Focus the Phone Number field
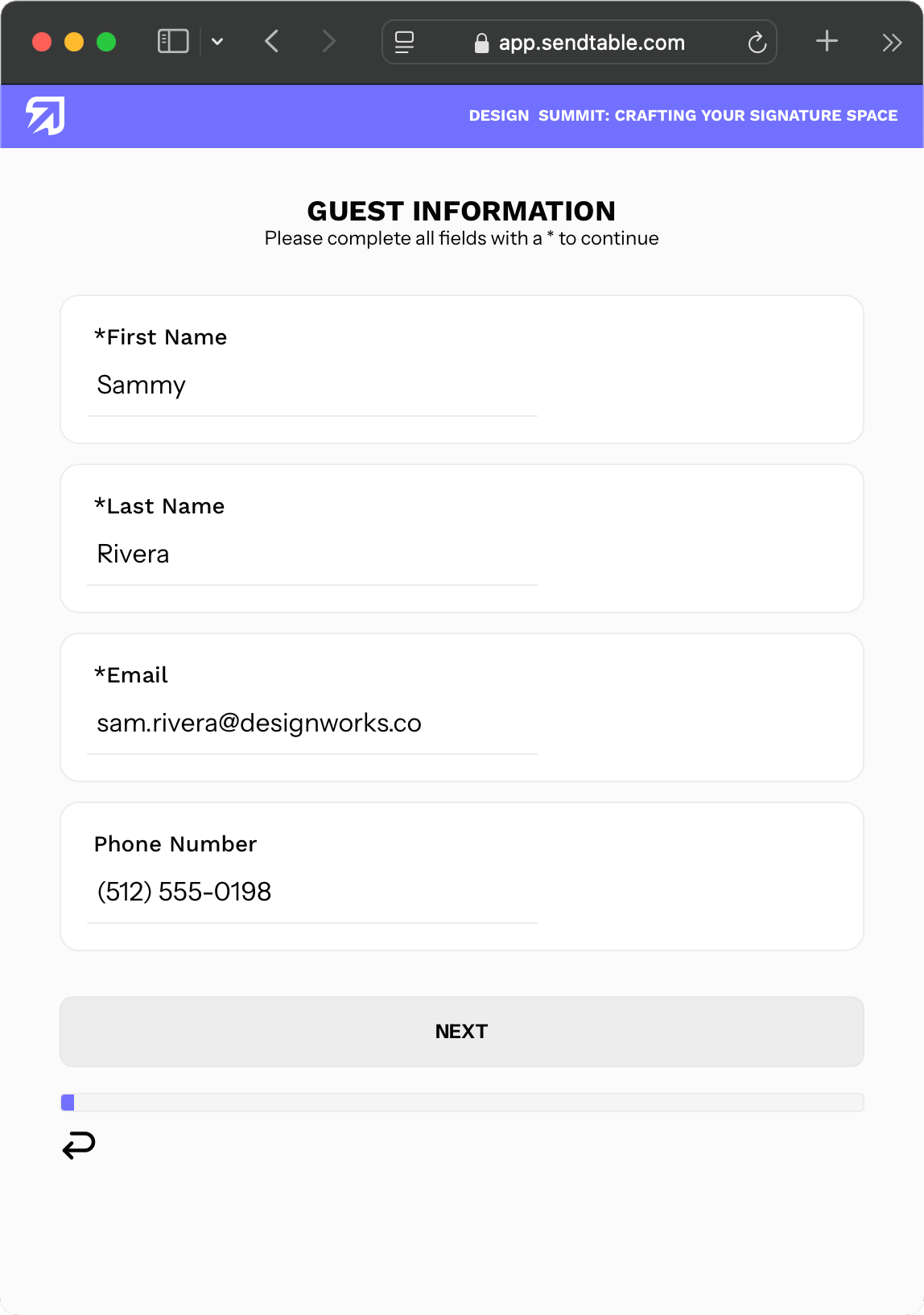Screen dimensions: 924x1315 (311, 893)
